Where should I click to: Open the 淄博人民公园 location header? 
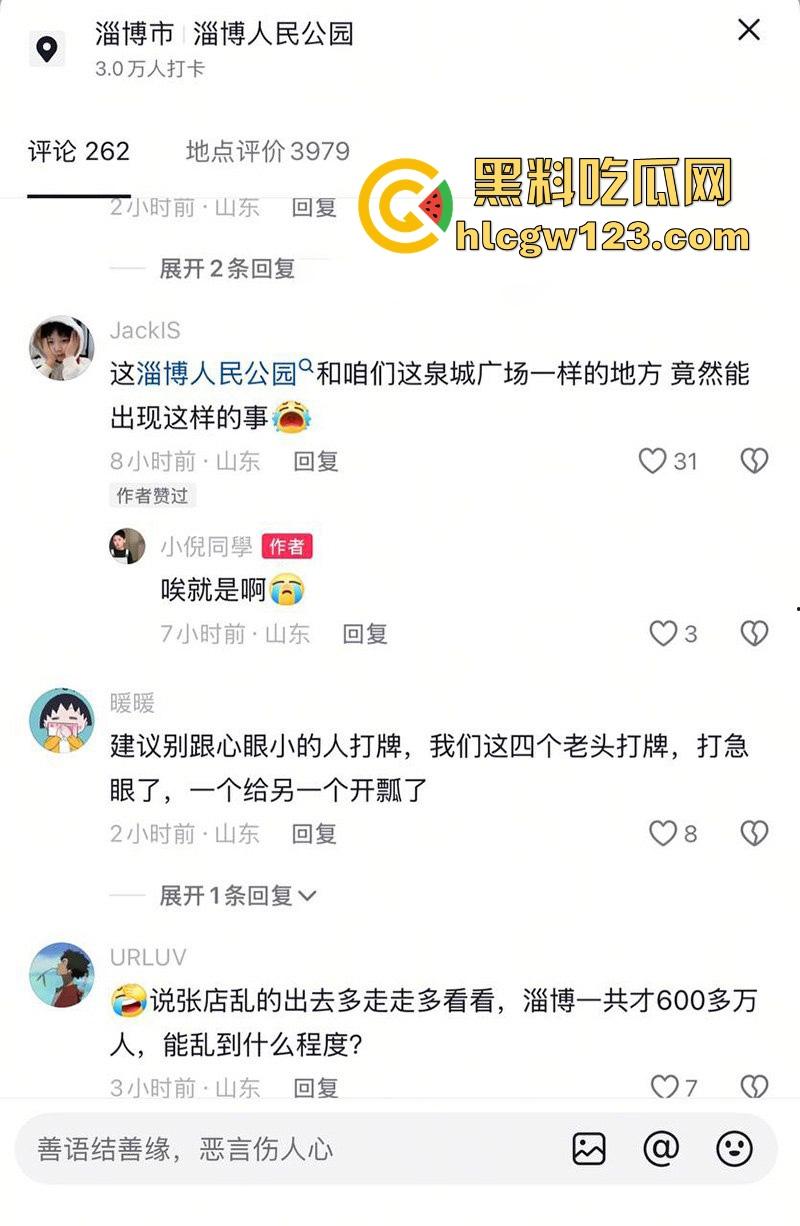[x=225, y=34]
